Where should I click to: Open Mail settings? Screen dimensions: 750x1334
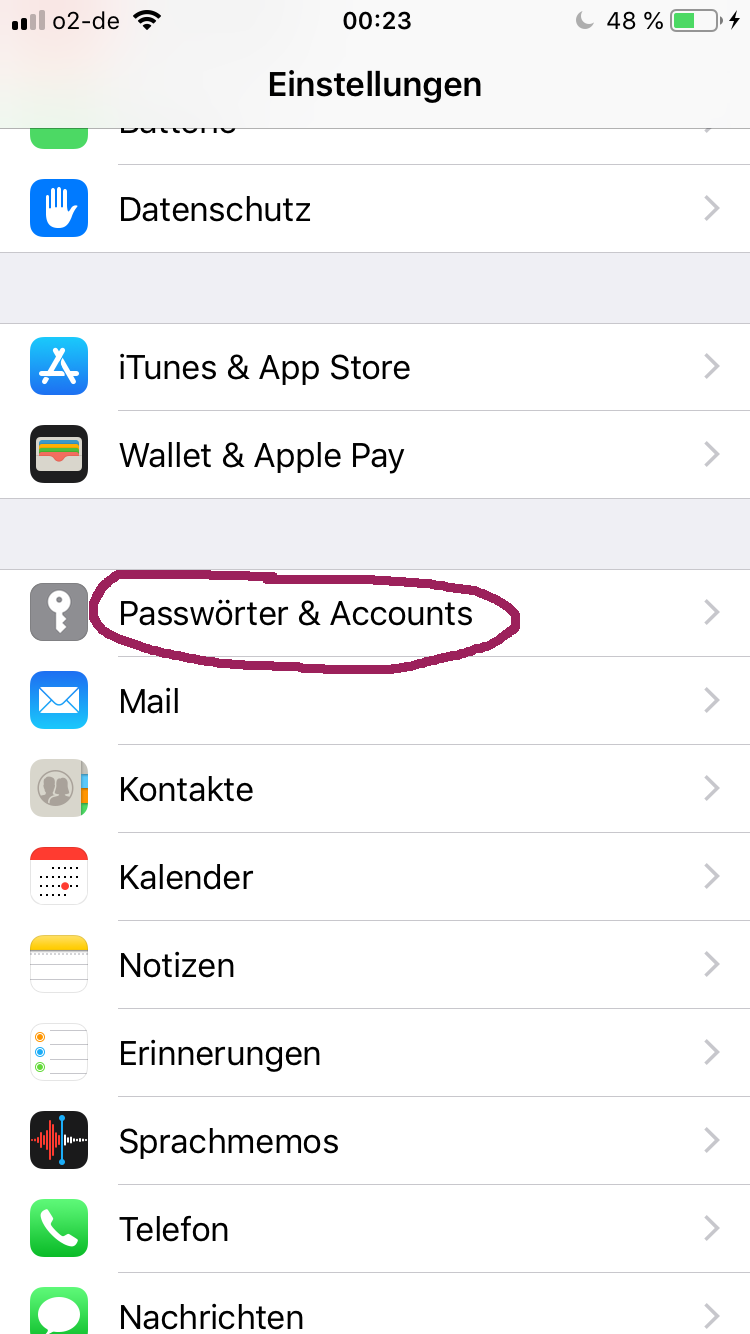pos(375,701)
